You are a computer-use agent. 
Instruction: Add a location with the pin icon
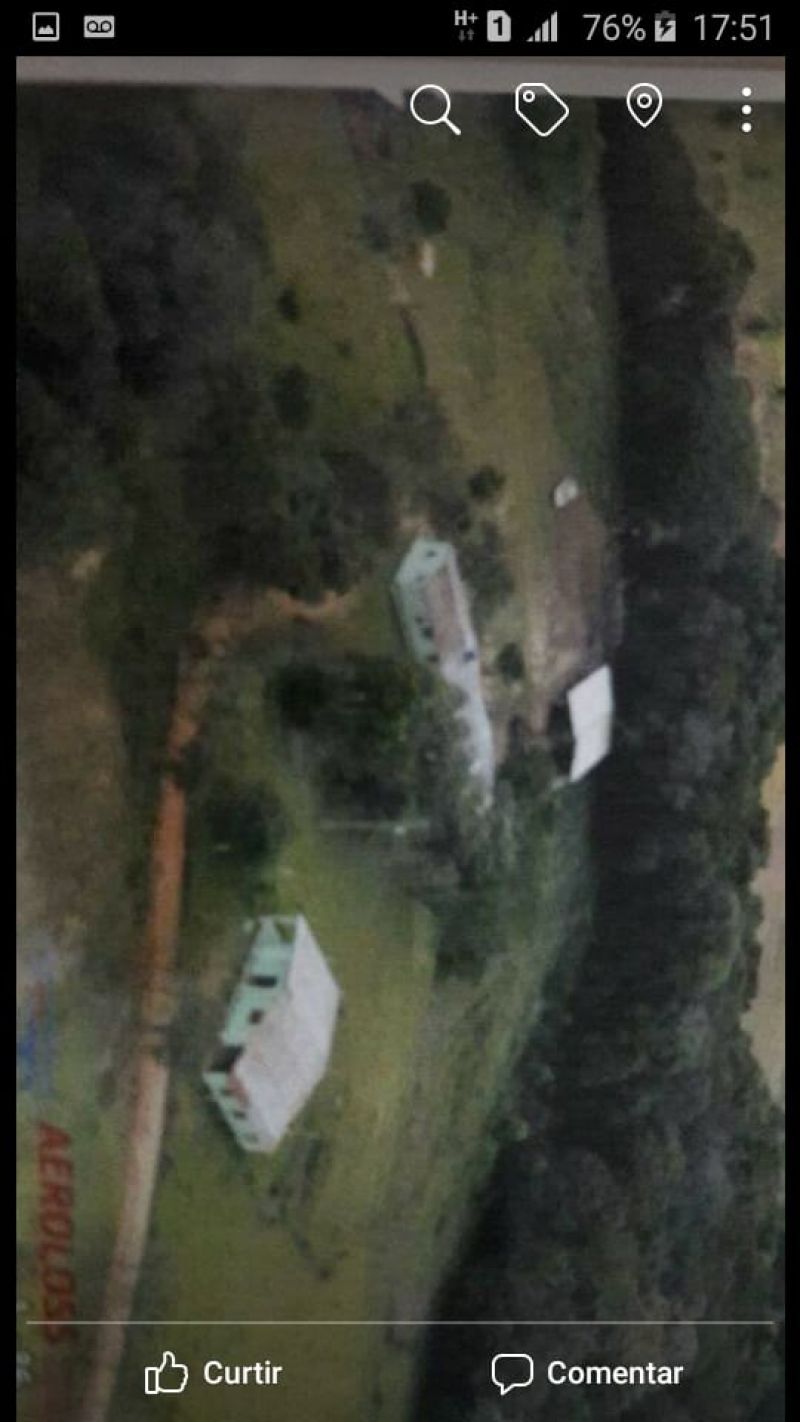point(644,106)
